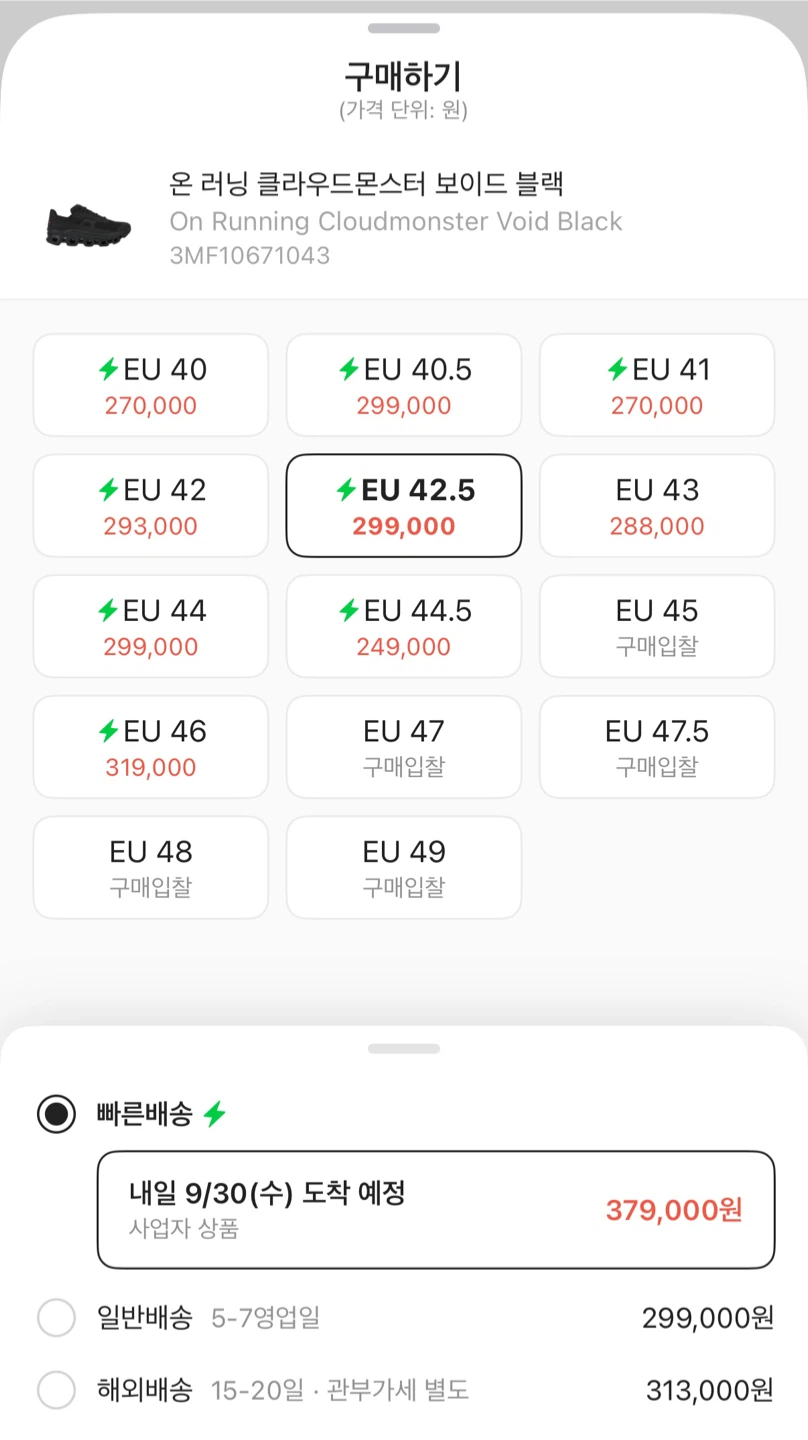This screenshot has height=1440, width=808.
Task: Choose the EU 40.5 size option
Action: [404, 385]
